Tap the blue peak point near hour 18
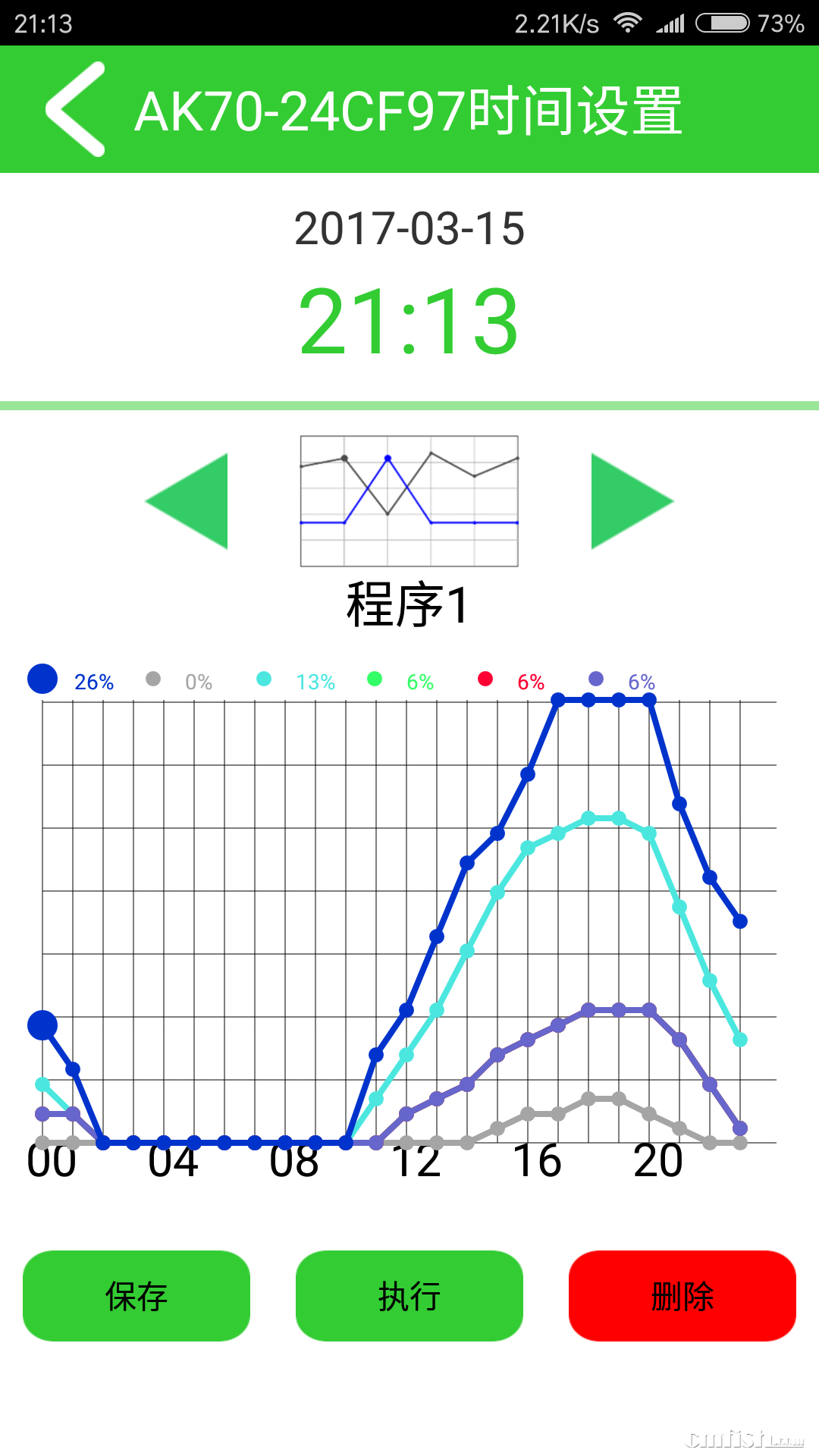 pos(588,701)
